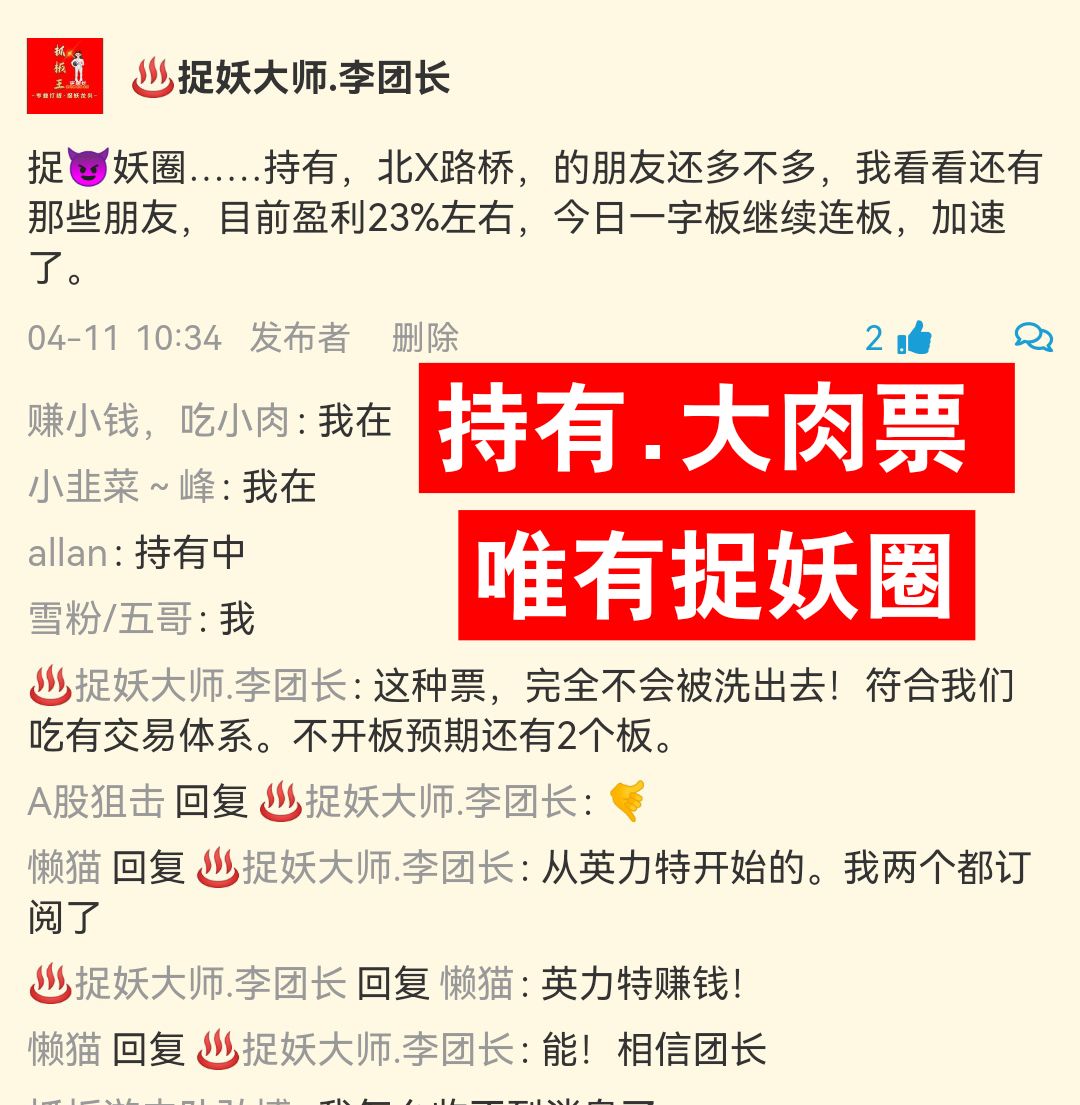This screenshot has height=1105, width=1080.
Task: Open the poster's avatar picture
Action: pyautogui.click(x=65, y=76)
